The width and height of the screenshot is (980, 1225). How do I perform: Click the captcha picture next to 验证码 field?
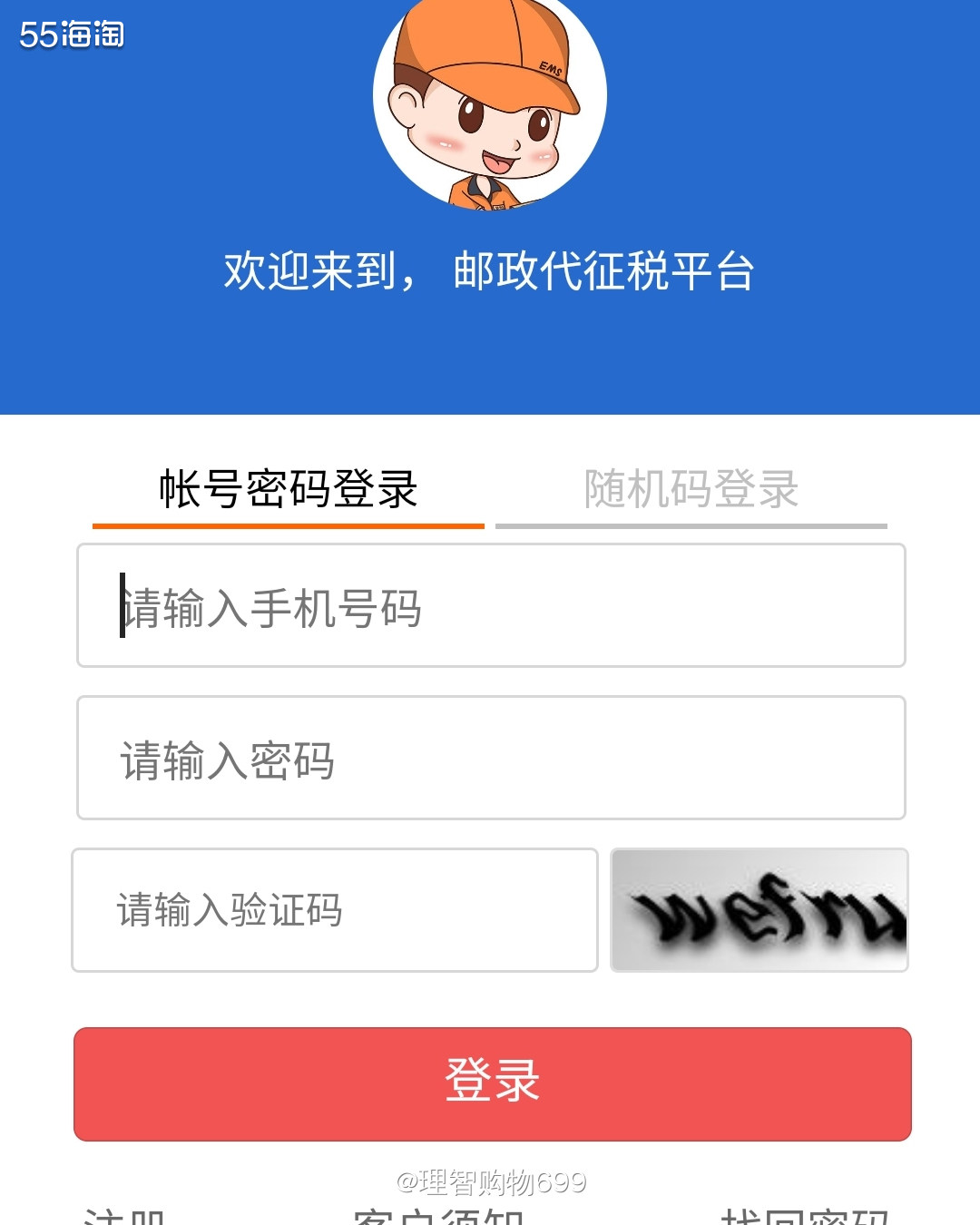tap(759, 909)
